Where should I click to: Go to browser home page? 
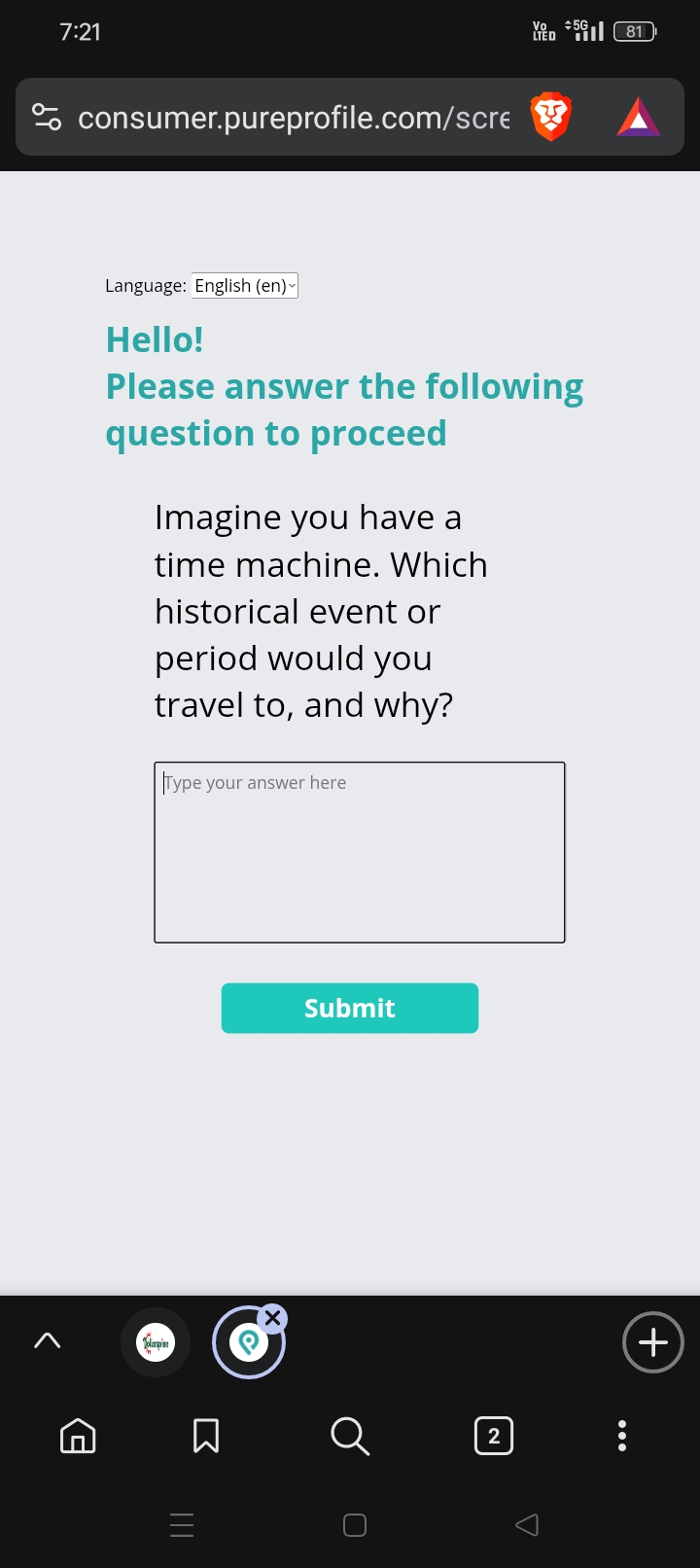click(x=78, y=1436)
